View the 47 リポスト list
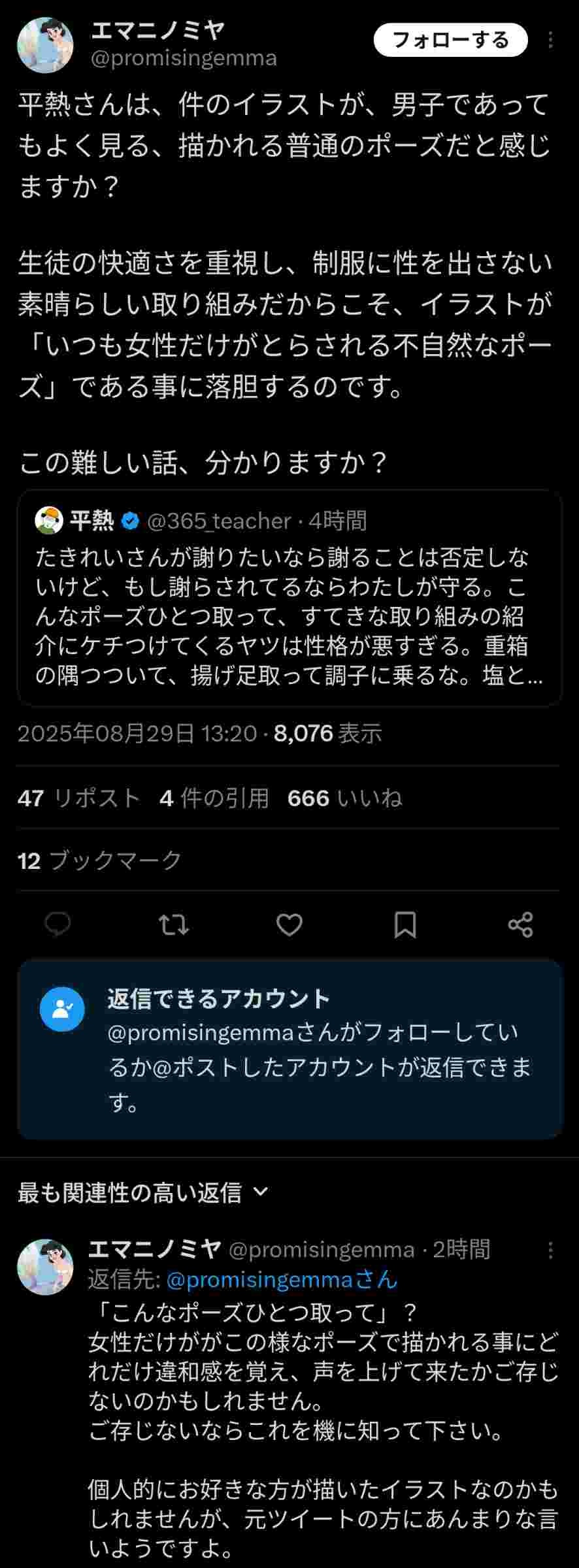This screenshot has height=1568, width=579. (x=79, y=798)
